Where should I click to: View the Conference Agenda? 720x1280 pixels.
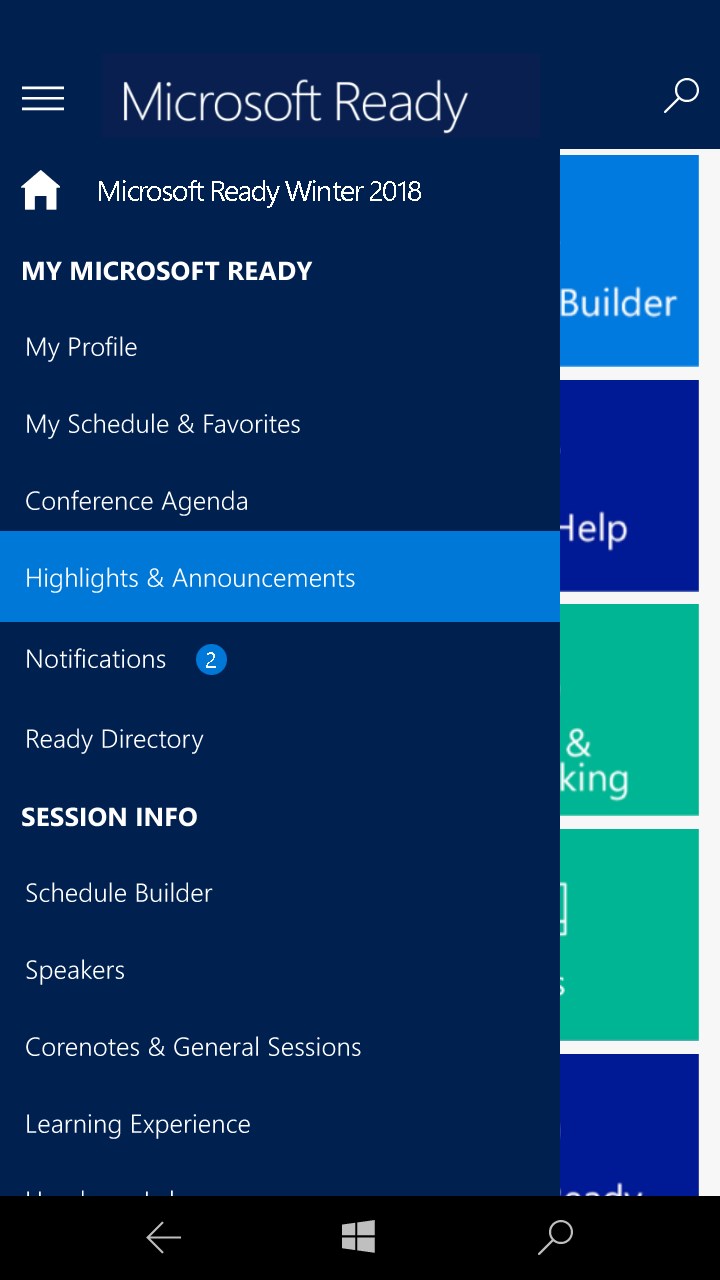[137, 501]
